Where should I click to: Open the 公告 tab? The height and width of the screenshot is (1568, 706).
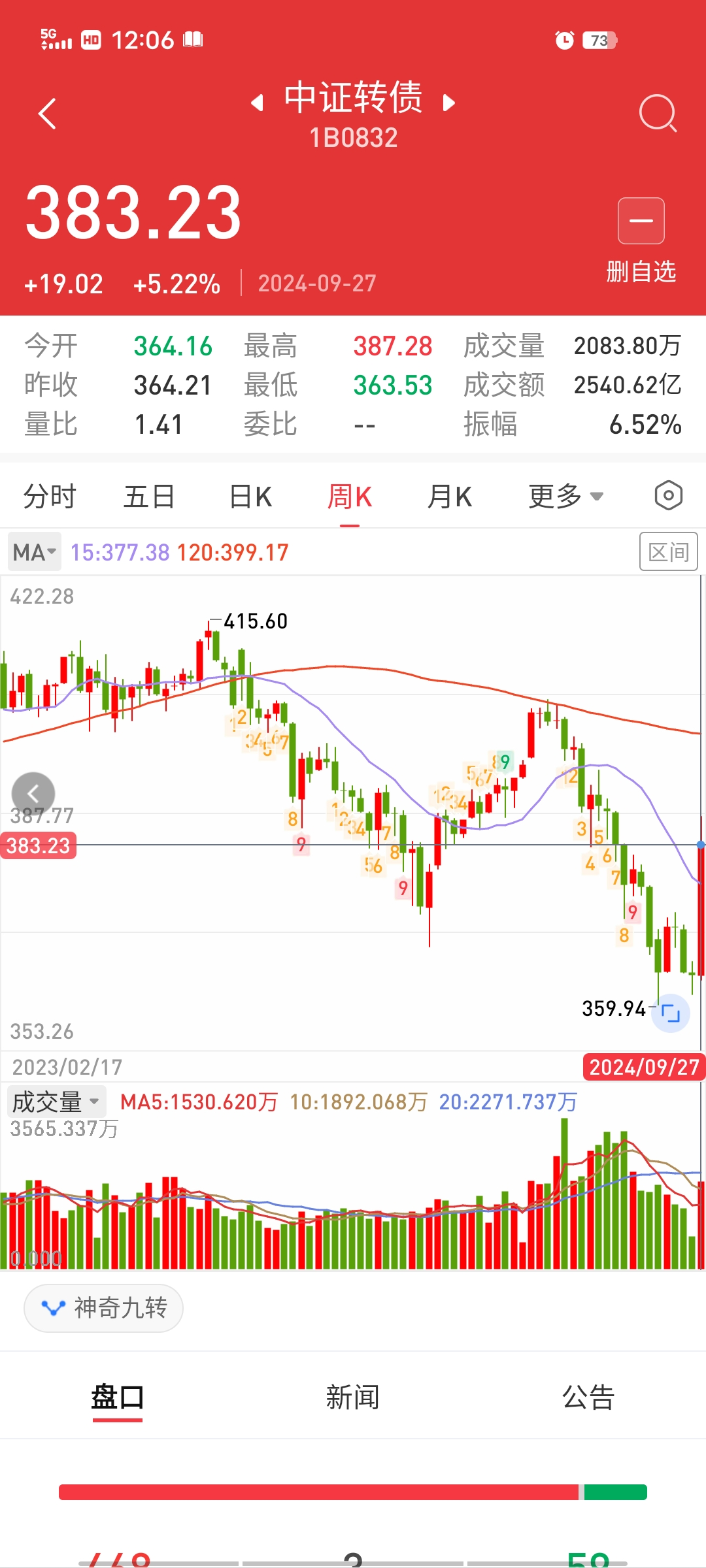pos(588,1397)
